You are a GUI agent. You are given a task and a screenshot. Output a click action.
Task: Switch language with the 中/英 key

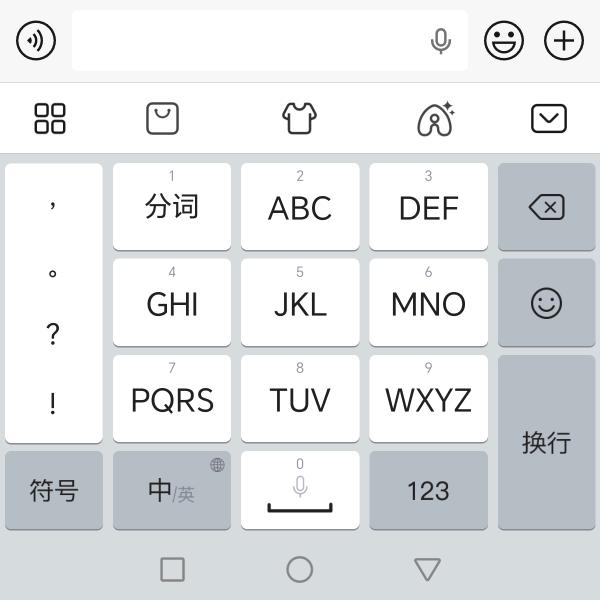(172, 490)
